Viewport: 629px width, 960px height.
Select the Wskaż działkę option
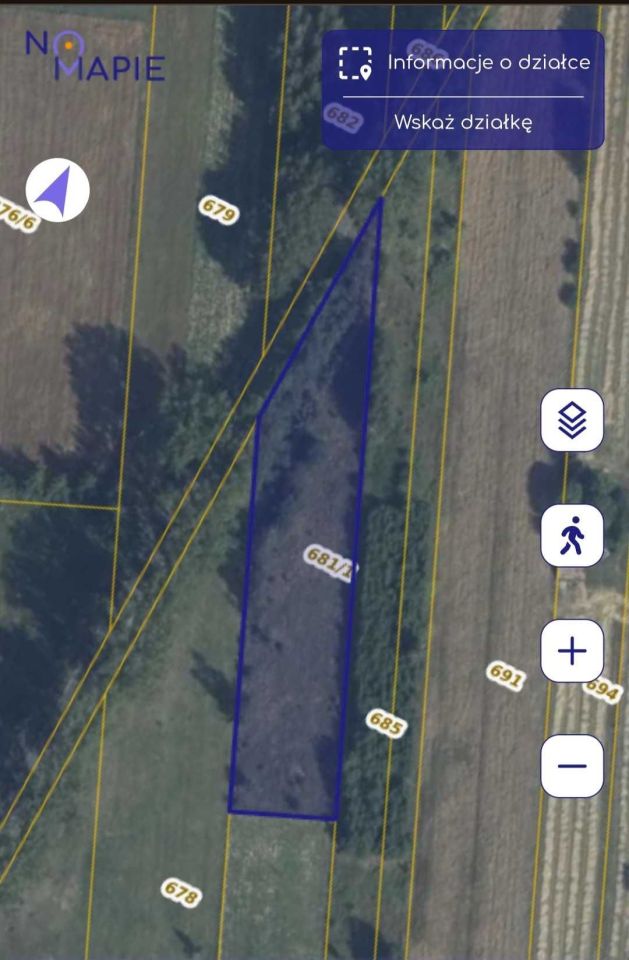click(x=463, y=123)
